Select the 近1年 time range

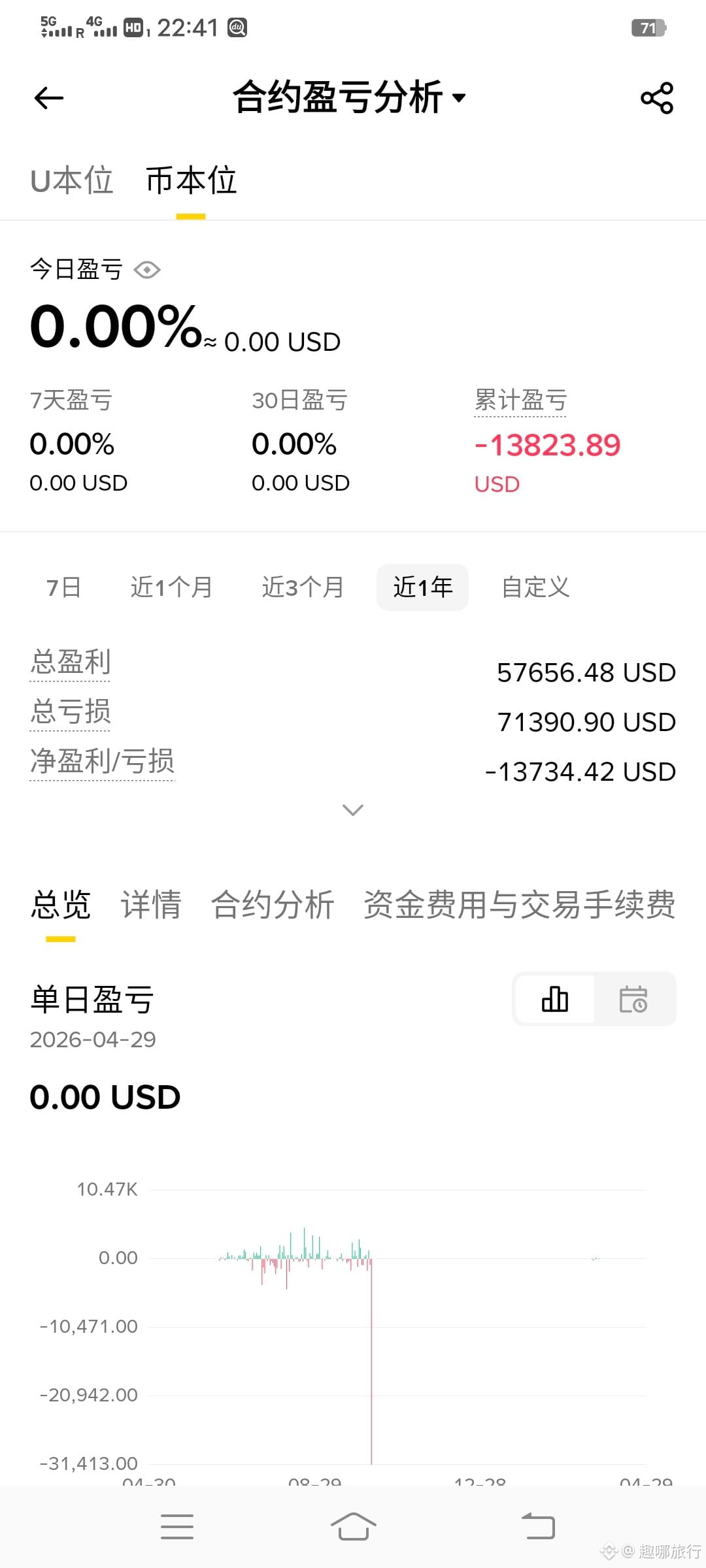click(x=422, y=587)
